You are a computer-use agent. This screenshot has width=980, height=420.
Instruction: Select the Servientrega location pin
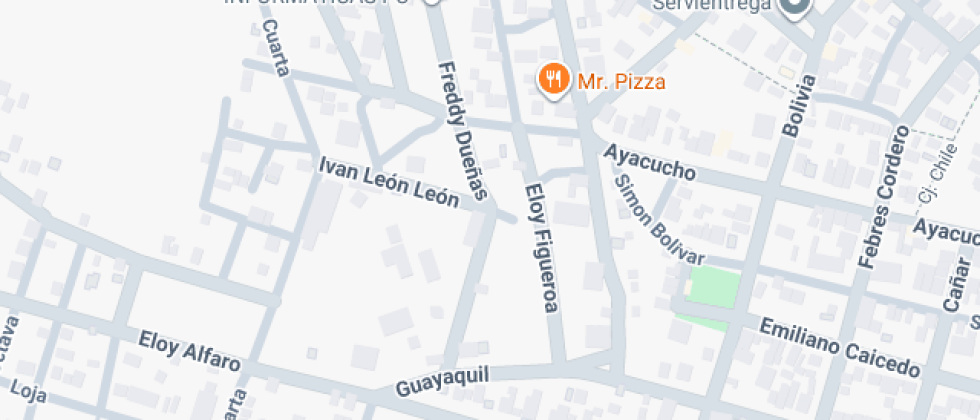[796, 8]
